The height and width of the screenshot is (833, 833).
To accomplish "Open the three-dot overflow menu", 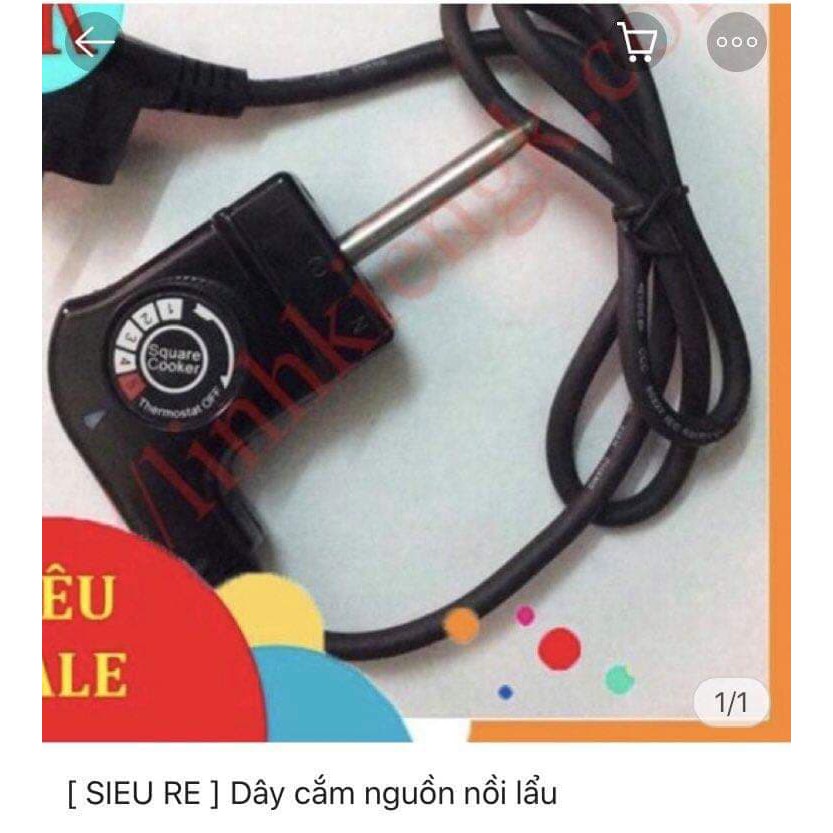I will pos(736,42).
